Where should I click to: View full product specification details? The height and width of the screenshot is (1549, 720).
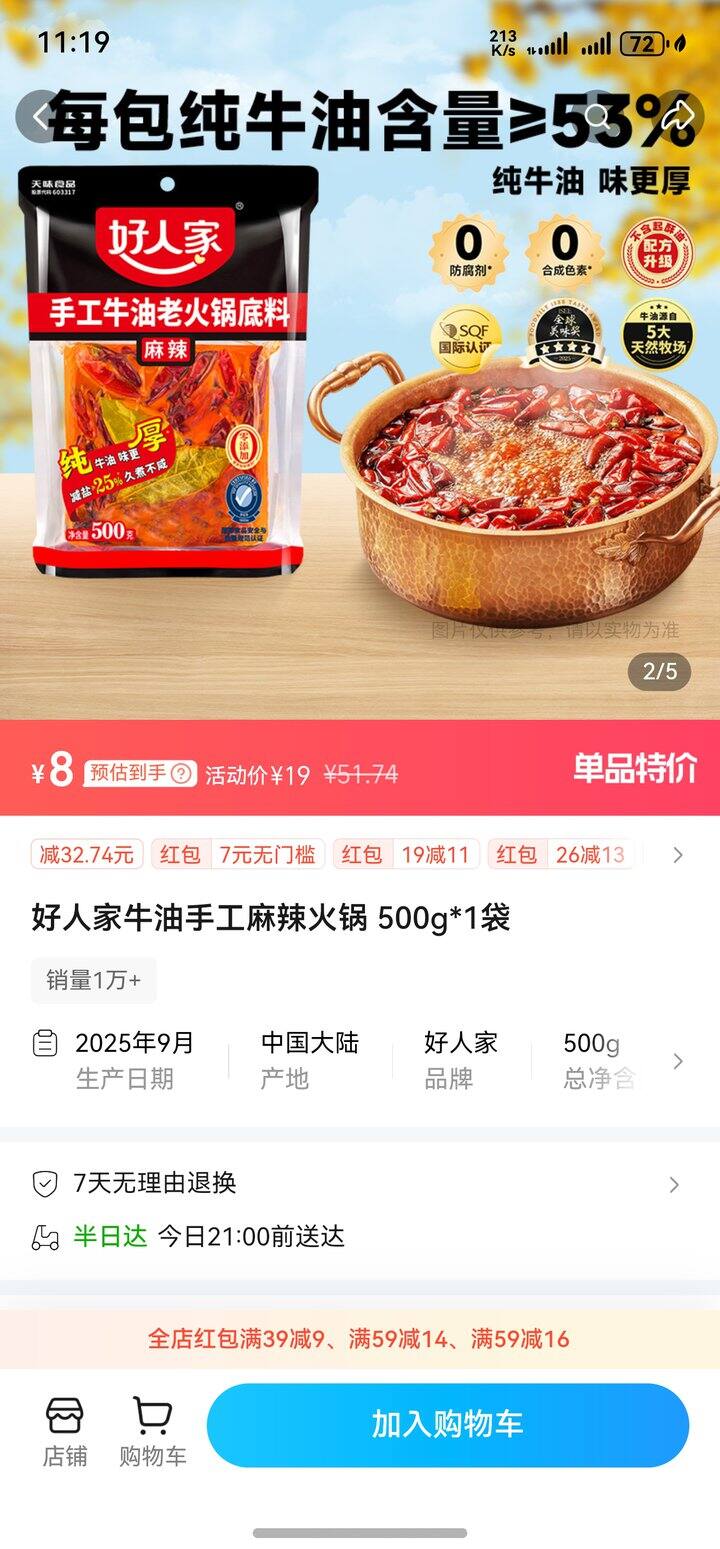(x=677, y=1061)
